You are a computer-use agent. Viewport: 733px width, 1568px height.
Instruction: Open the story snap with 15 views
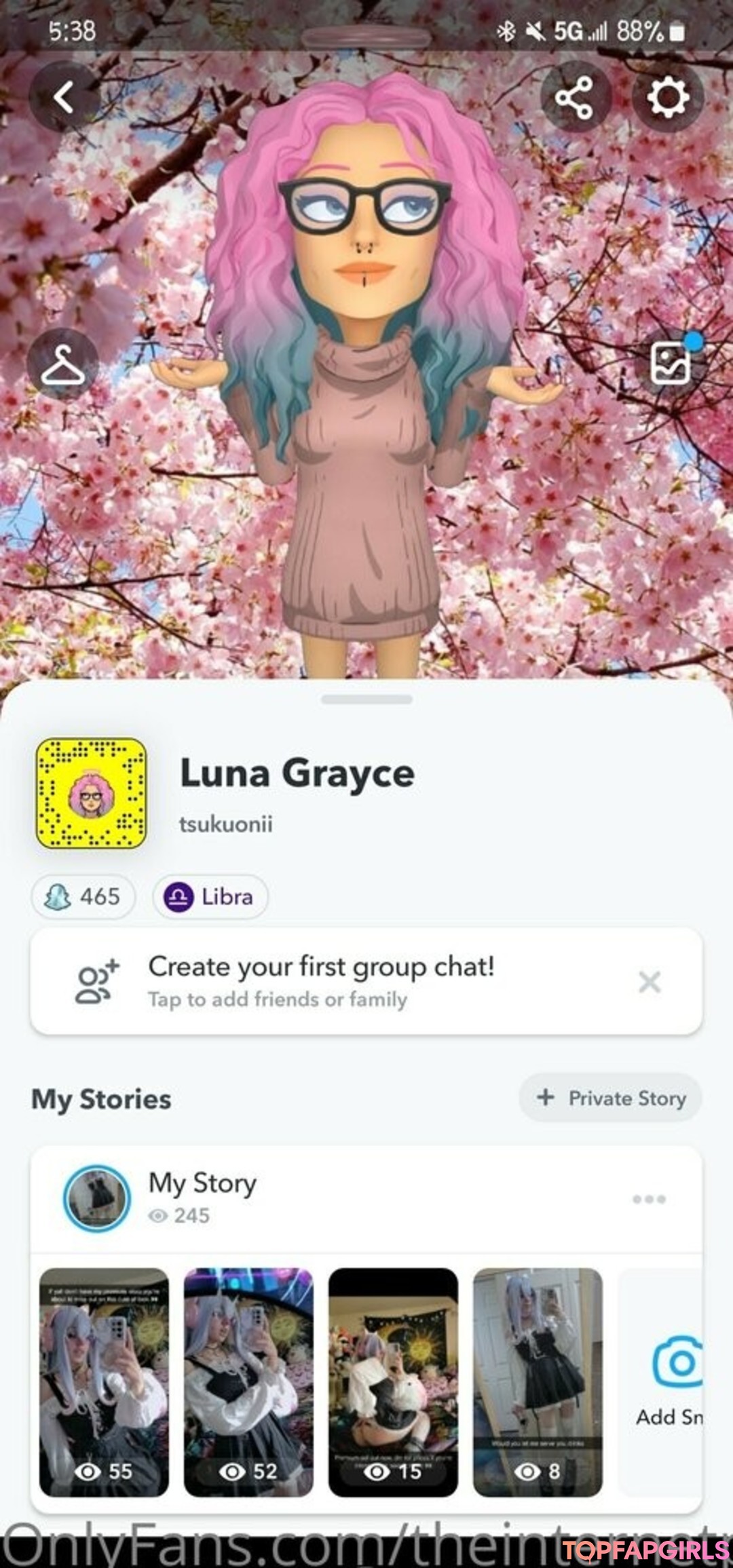[393, 1381]
